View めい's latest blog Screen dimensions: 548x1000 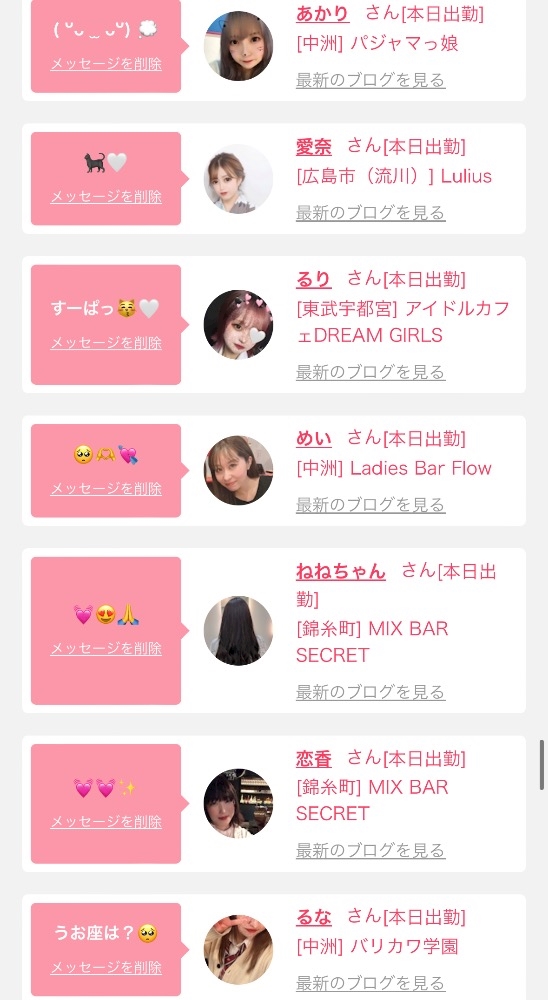click(371, 504)
